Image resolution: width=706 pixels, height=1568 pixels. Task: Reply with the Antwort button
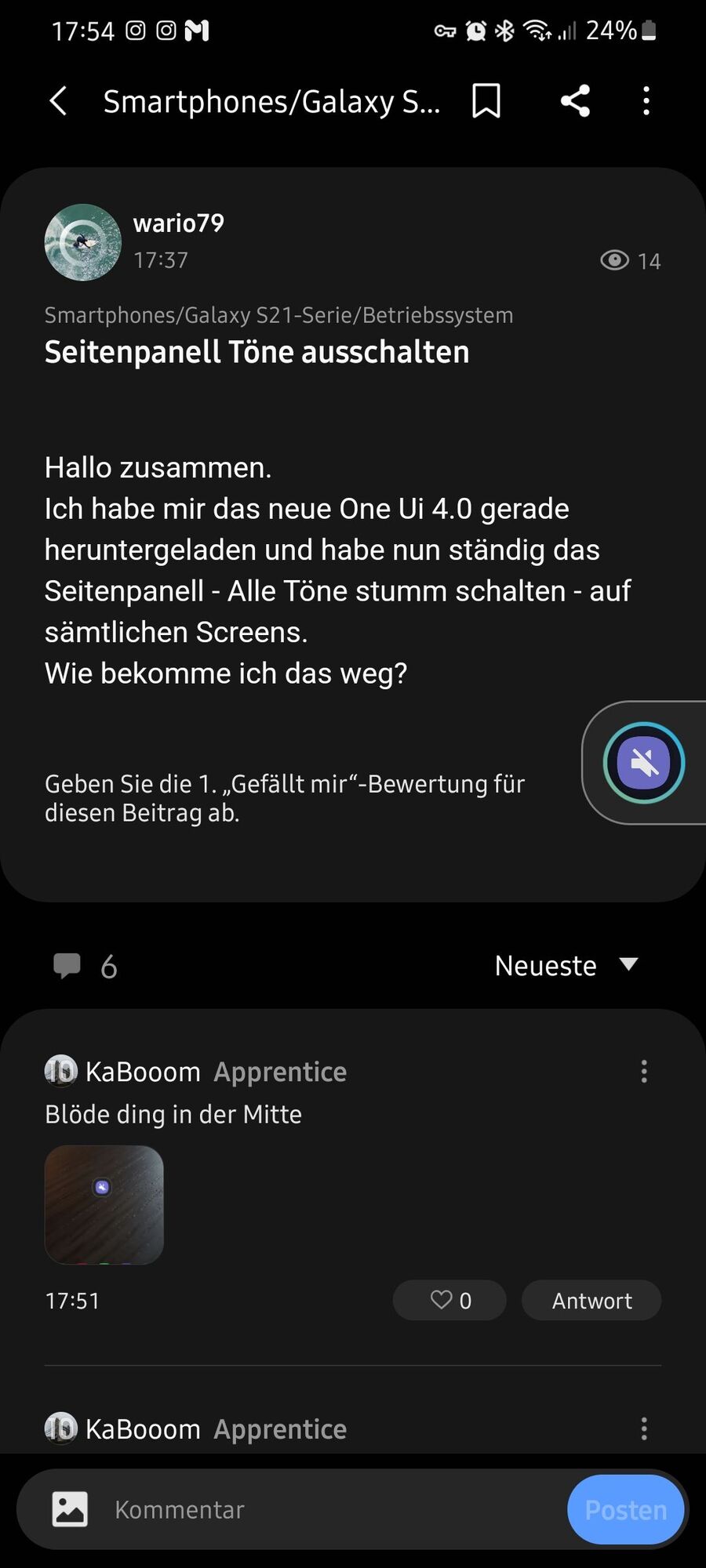591,1300
